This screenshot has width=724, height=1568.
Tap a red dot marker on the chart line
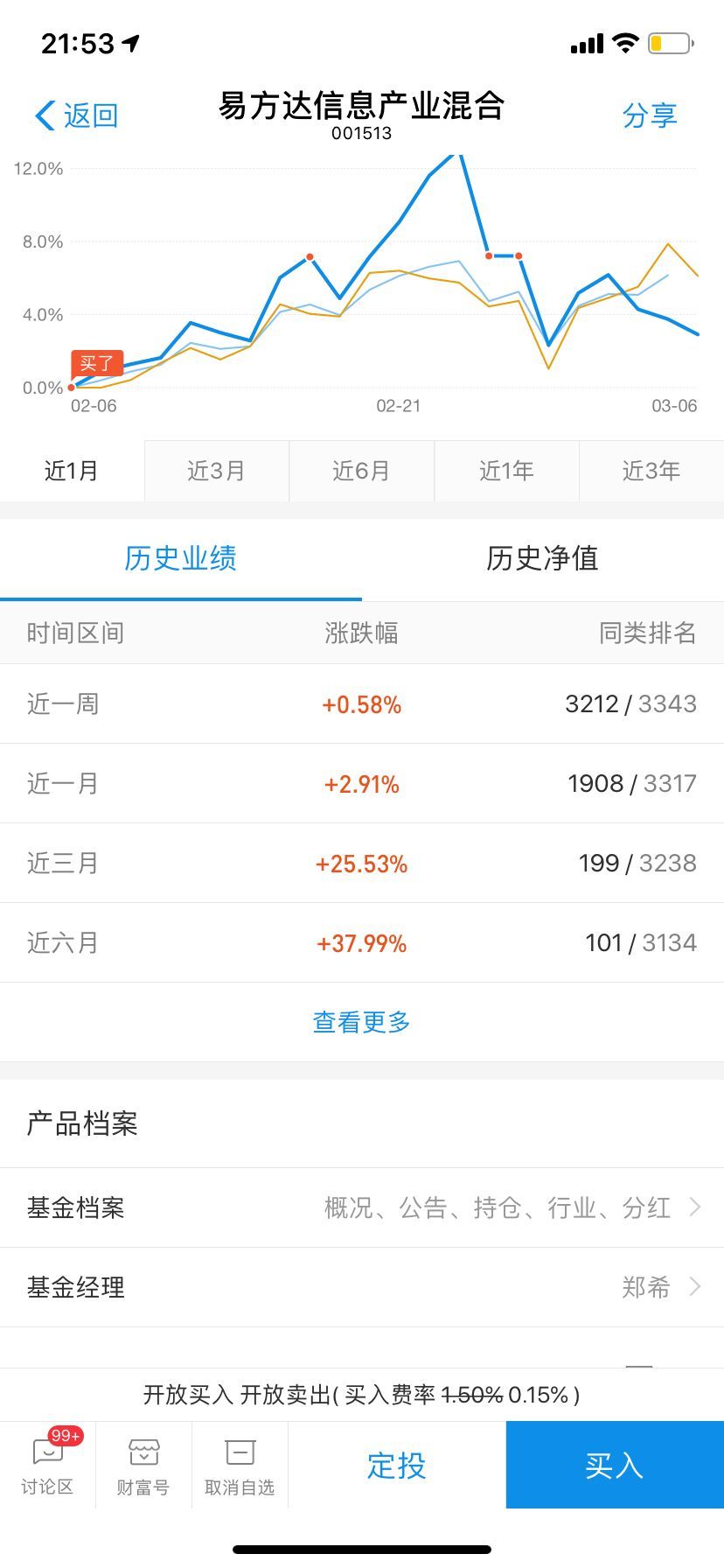pyautogui.click(x=310, y=255)
